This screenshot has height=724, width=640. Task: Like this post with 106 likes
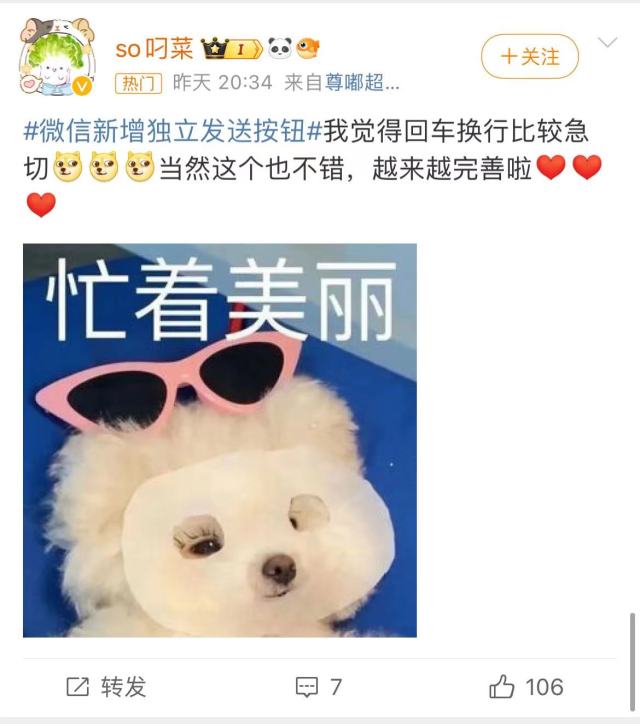coord(526,687)
